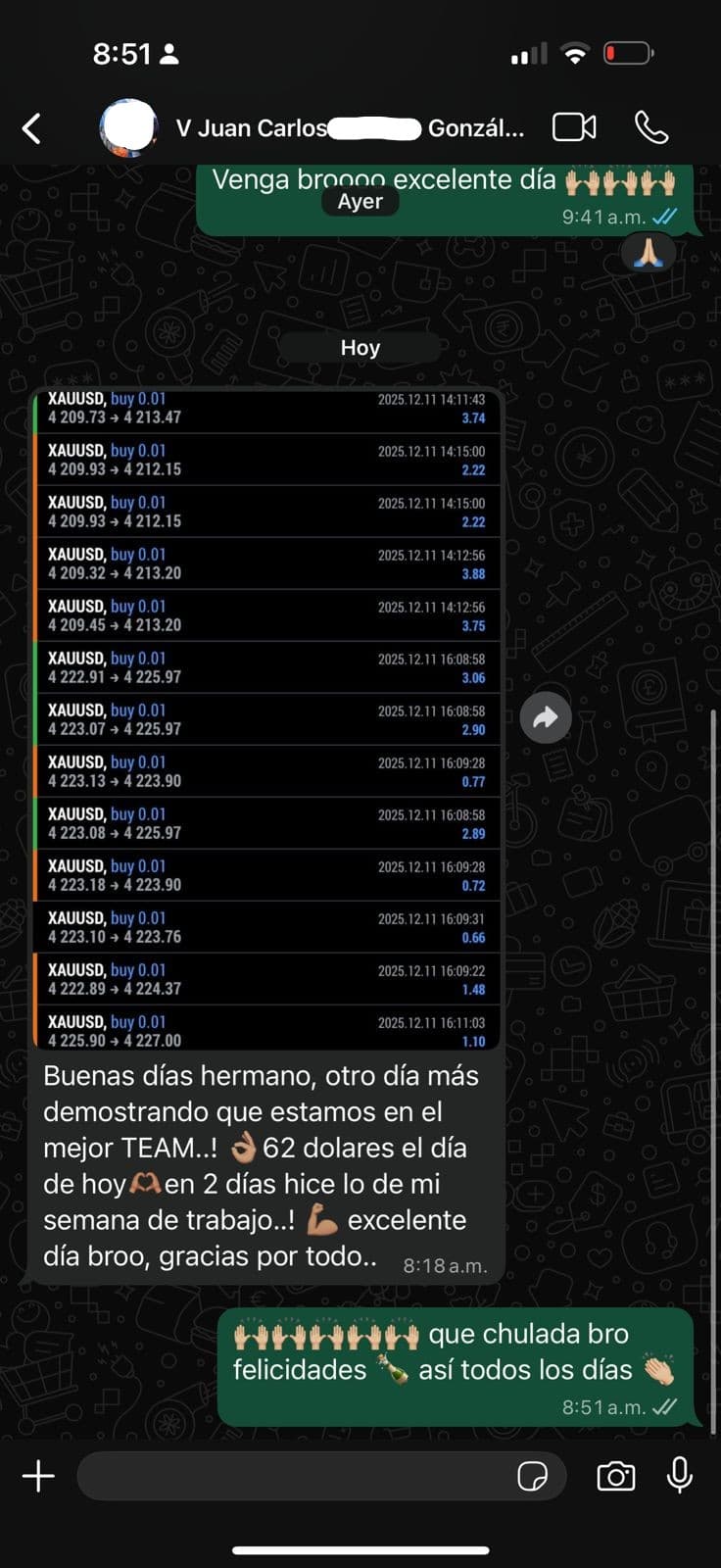Viewport: 721px width, 1568px height.
Task: Go back using the header back arrow
Action: (x=32, y=126)
